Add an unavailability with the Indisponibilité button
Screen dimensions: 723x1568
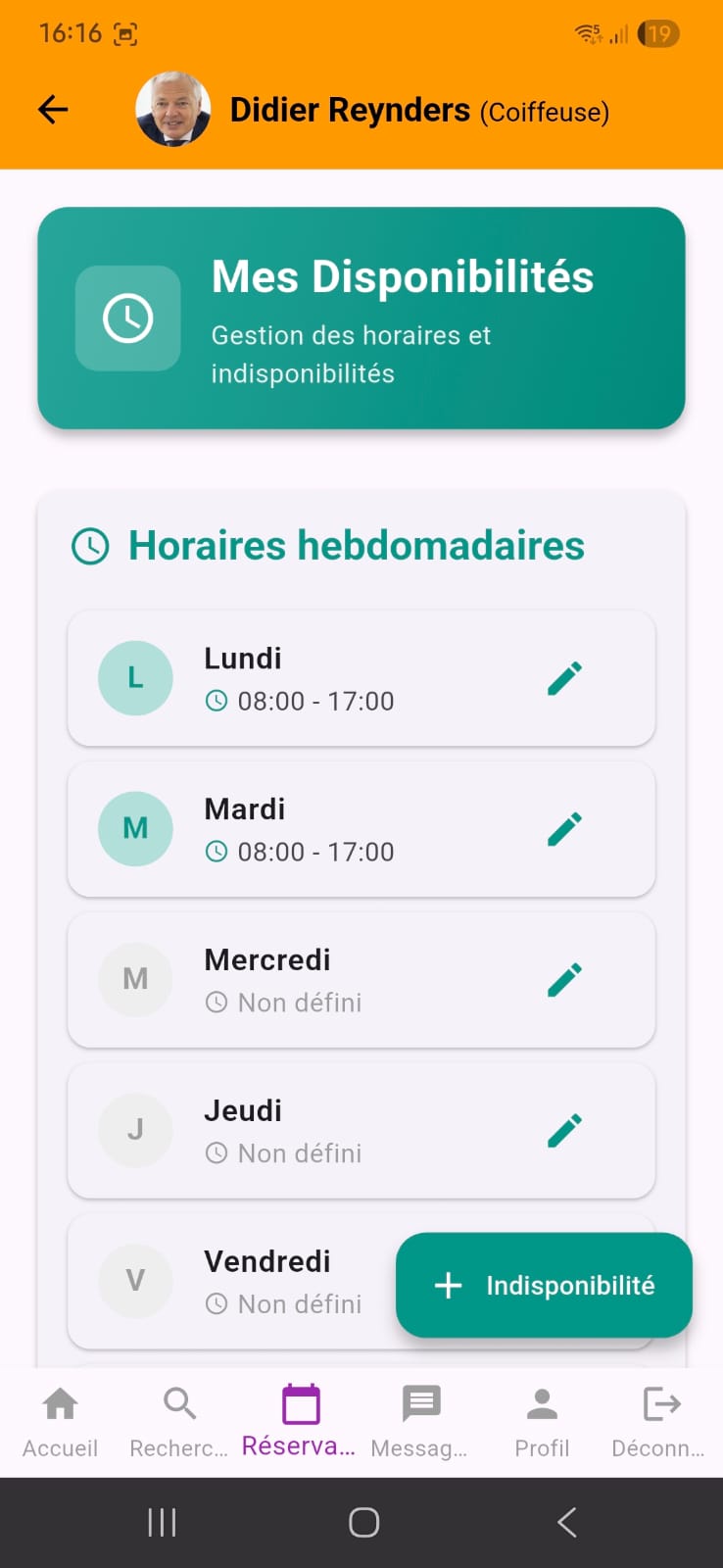tap(544, 1285)
